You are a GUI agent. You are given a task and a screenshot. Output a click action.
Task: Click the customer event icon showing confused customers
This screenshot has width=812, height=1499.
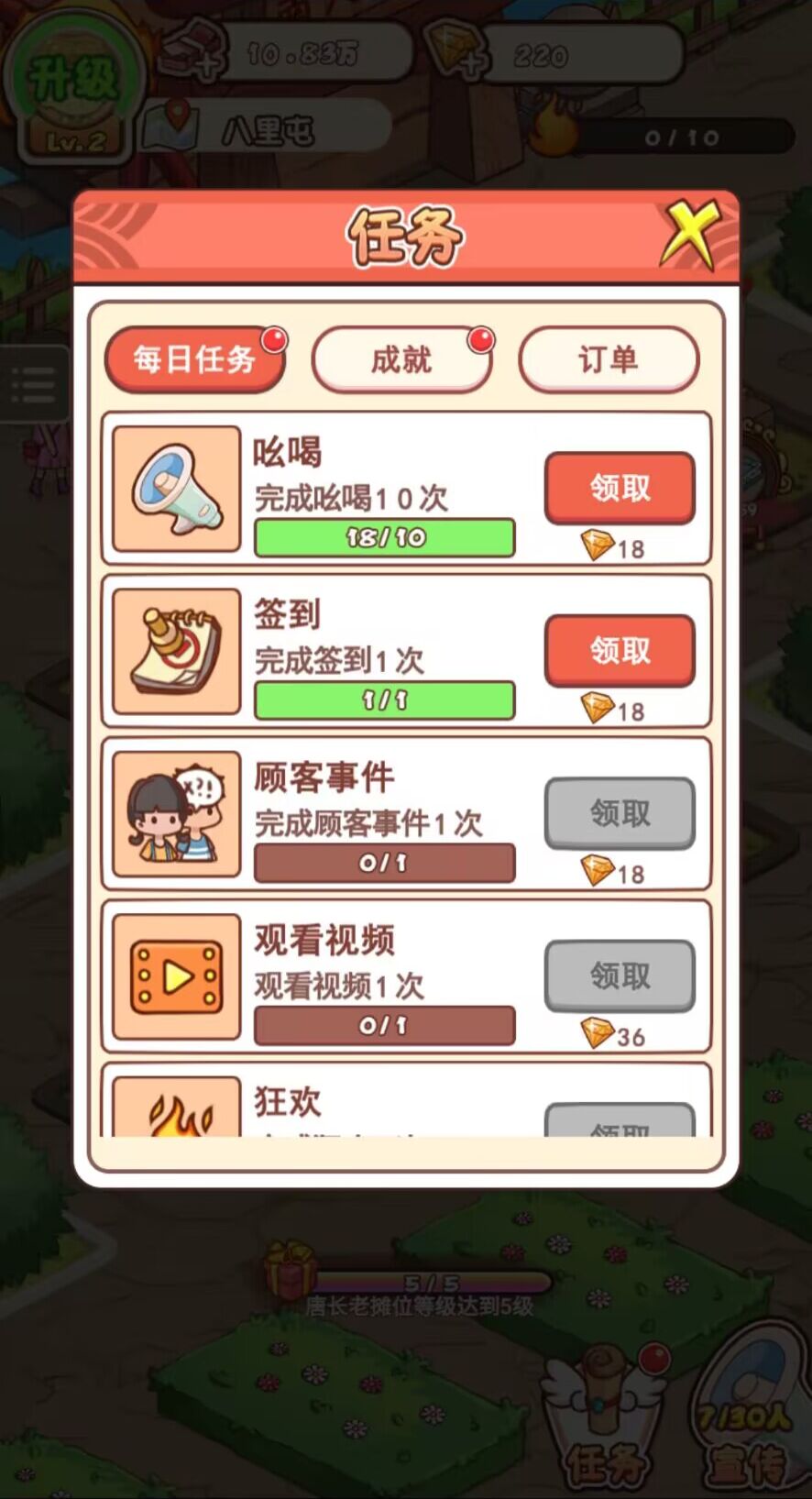point(177,814)
